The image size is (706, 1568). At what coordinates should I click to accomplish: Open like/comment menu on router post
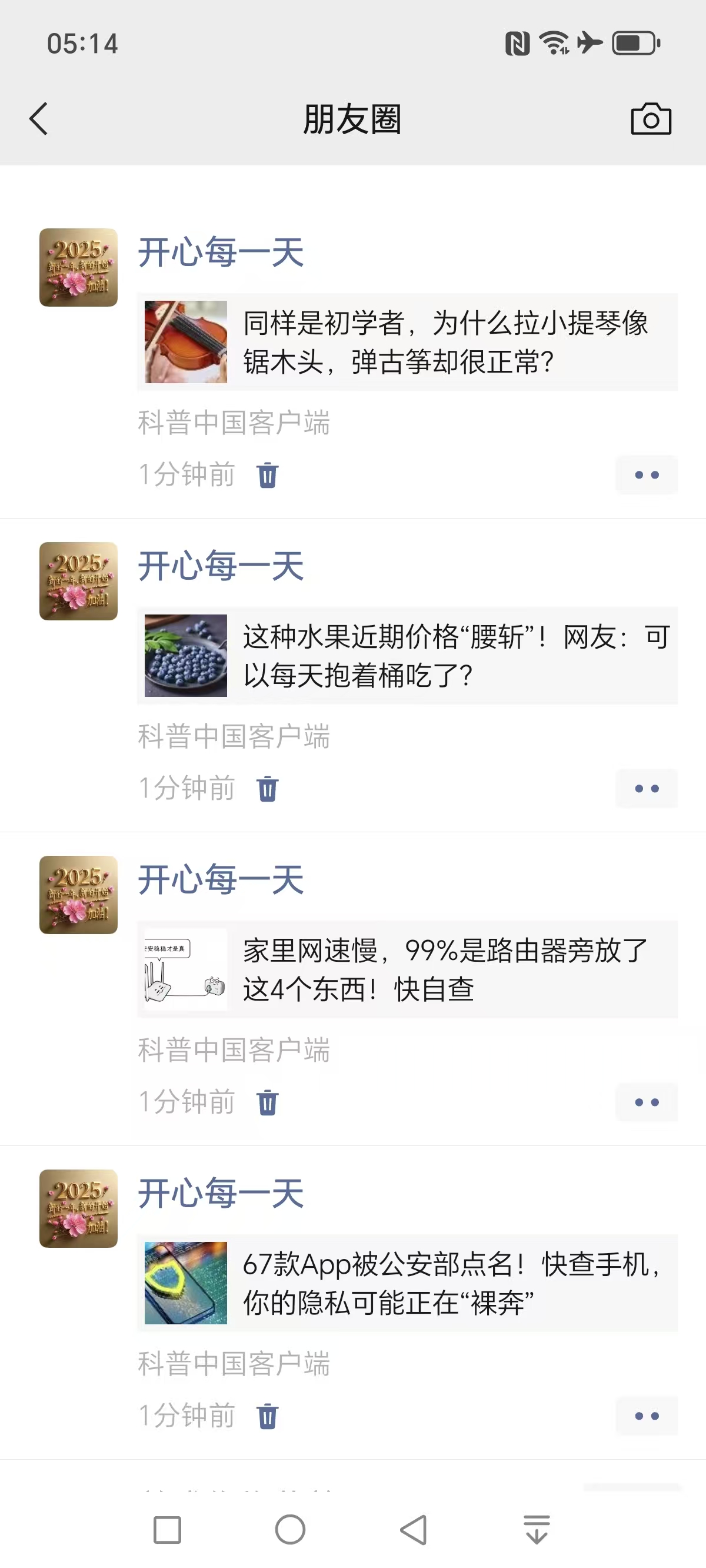647,1102
